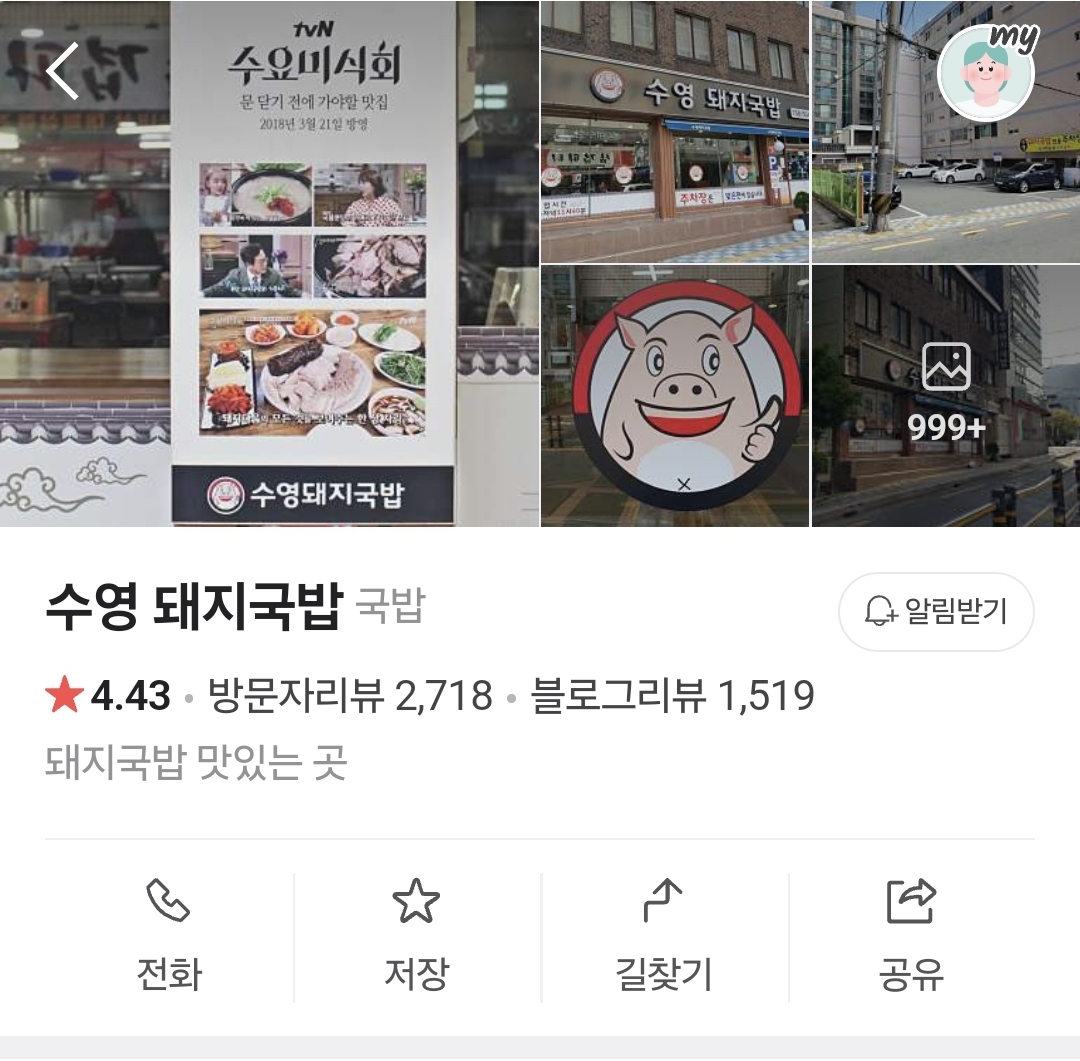
Task: Share this place via 공유
Action: pyautogui.click(x=911, y=936)
